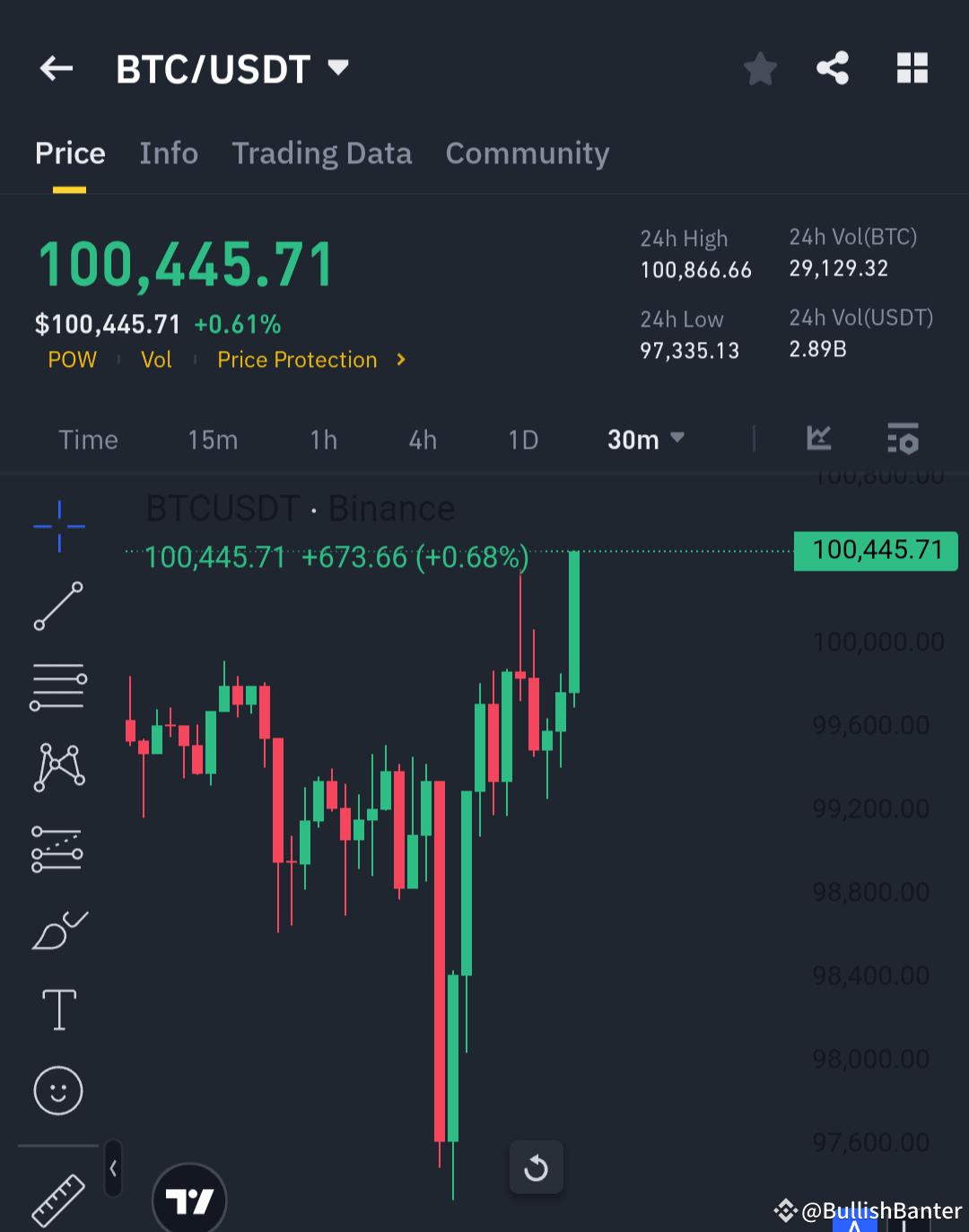Favorite BTC/USDT with the star
Screen dimensions: 969x1232
pos(760,68)
